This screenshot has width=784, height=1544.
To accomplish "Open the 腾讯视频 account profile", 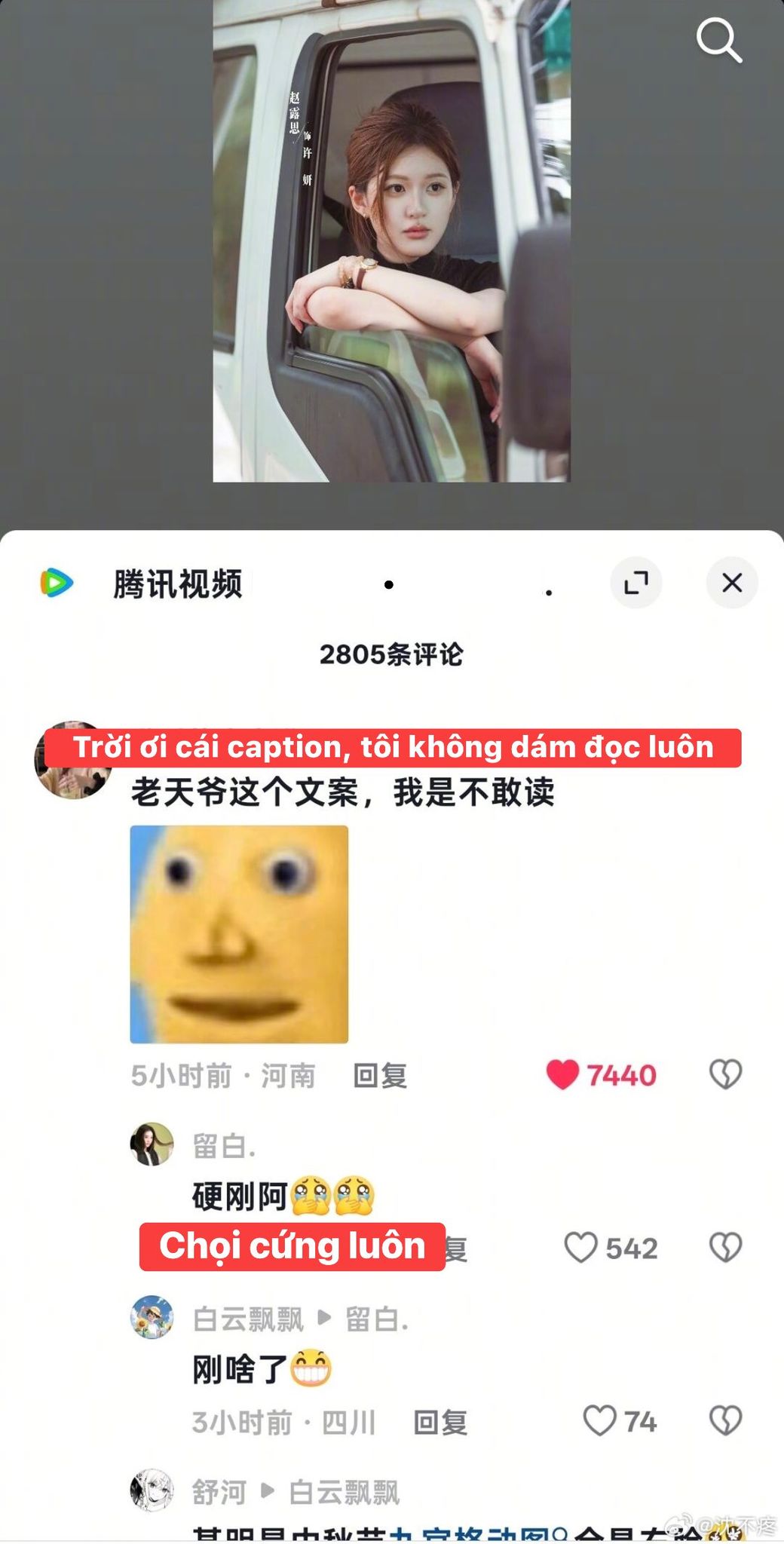I will 178,584.
